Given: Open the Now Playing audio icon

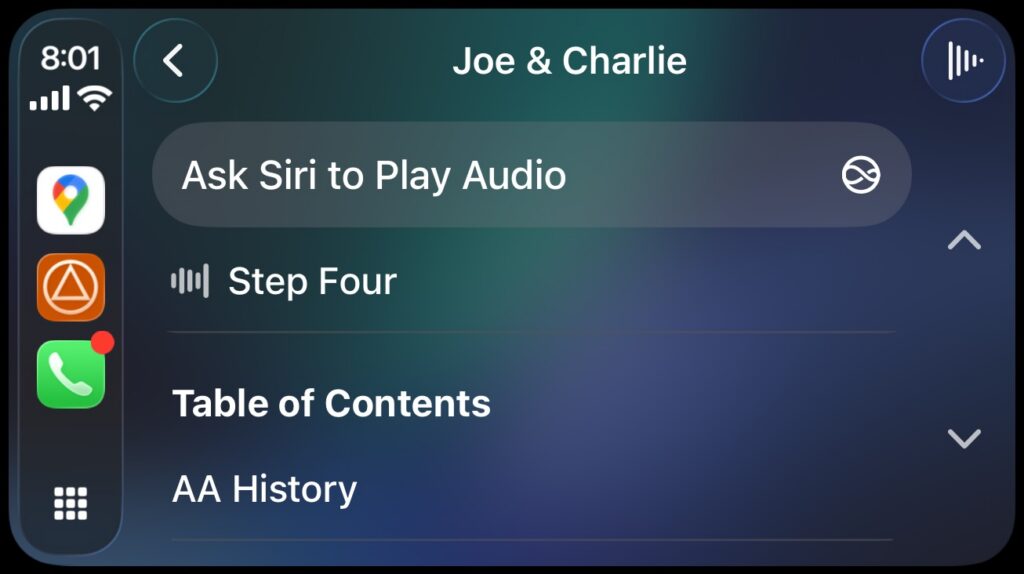Looking at the screenshot, I should [x=963, y=61].
